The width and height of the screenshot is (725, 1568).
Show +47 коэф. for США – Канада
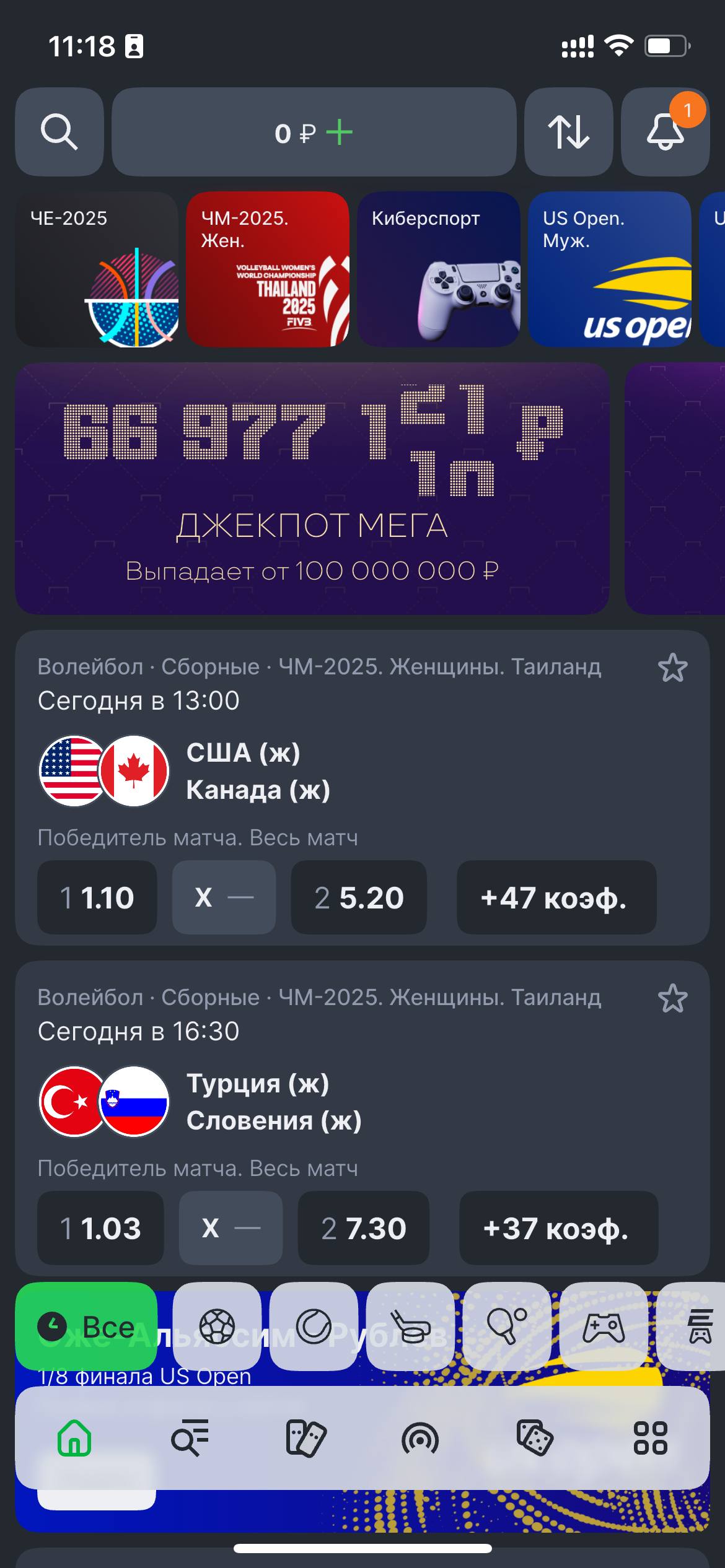coord(556,897)
